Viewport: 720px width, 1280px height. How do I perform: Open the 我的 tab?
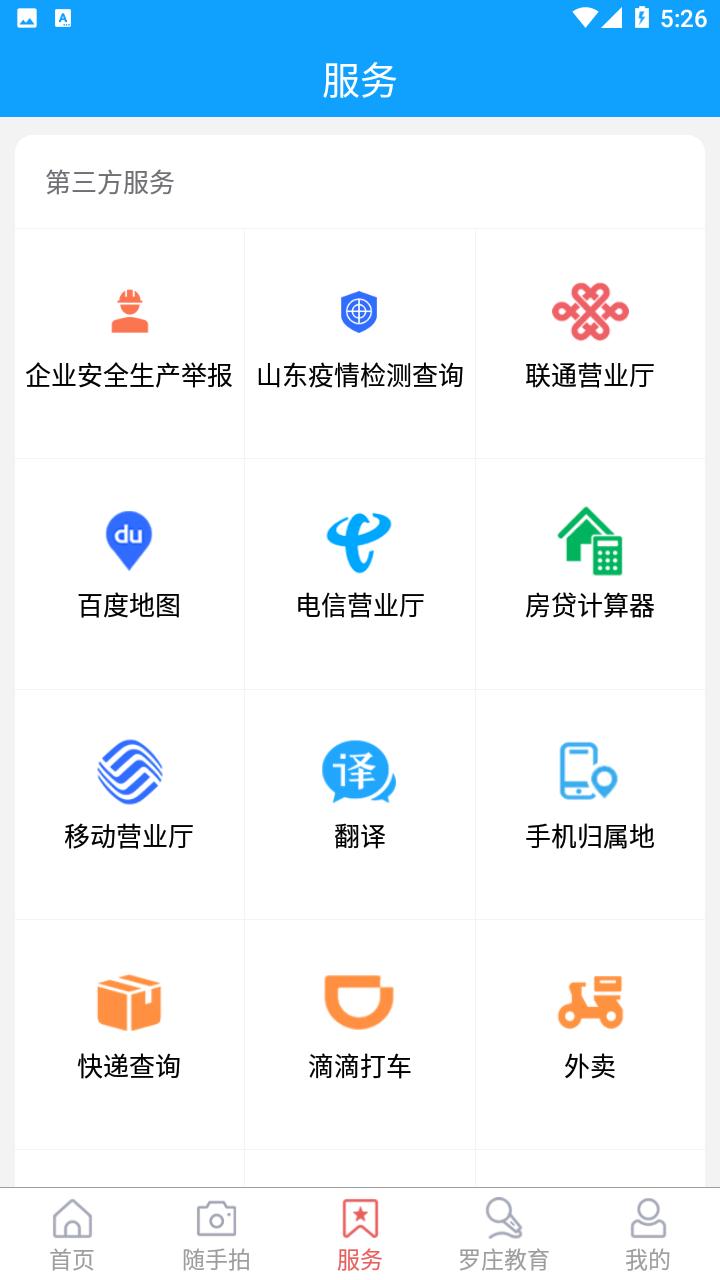click(x=648, y=1234)
